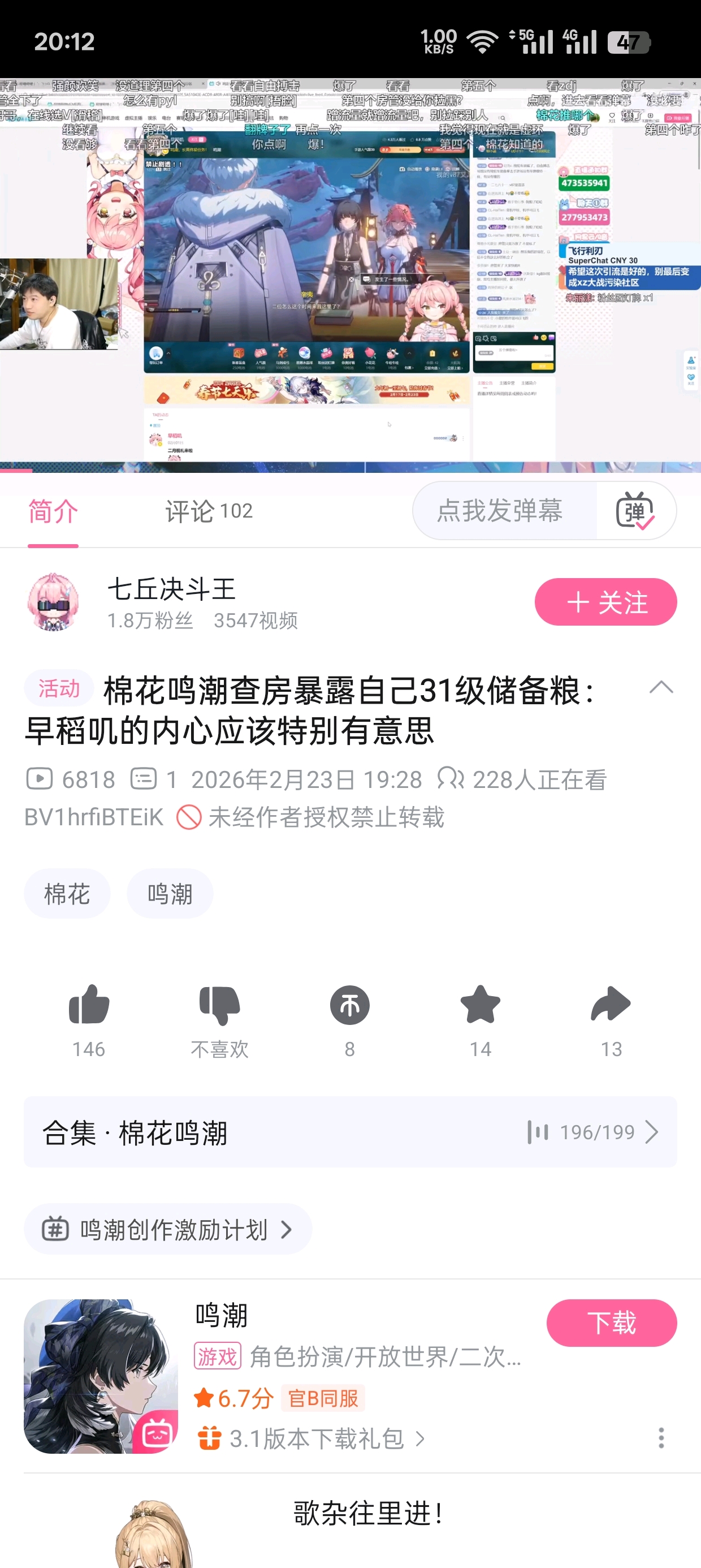Open 3.1版本下载礼包 gift link
Screen dimensions: 701x1568
pos(317,1439)
